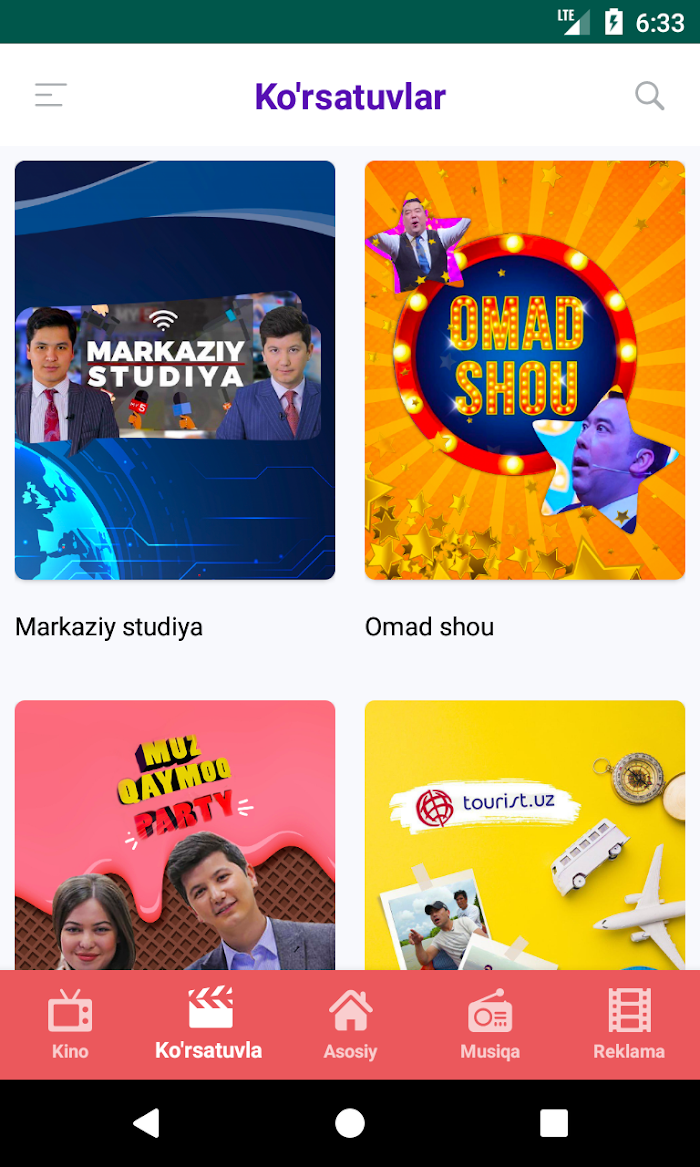Switch to the Musiqa tab
700x1167 pixels.
click(490, 1024)
